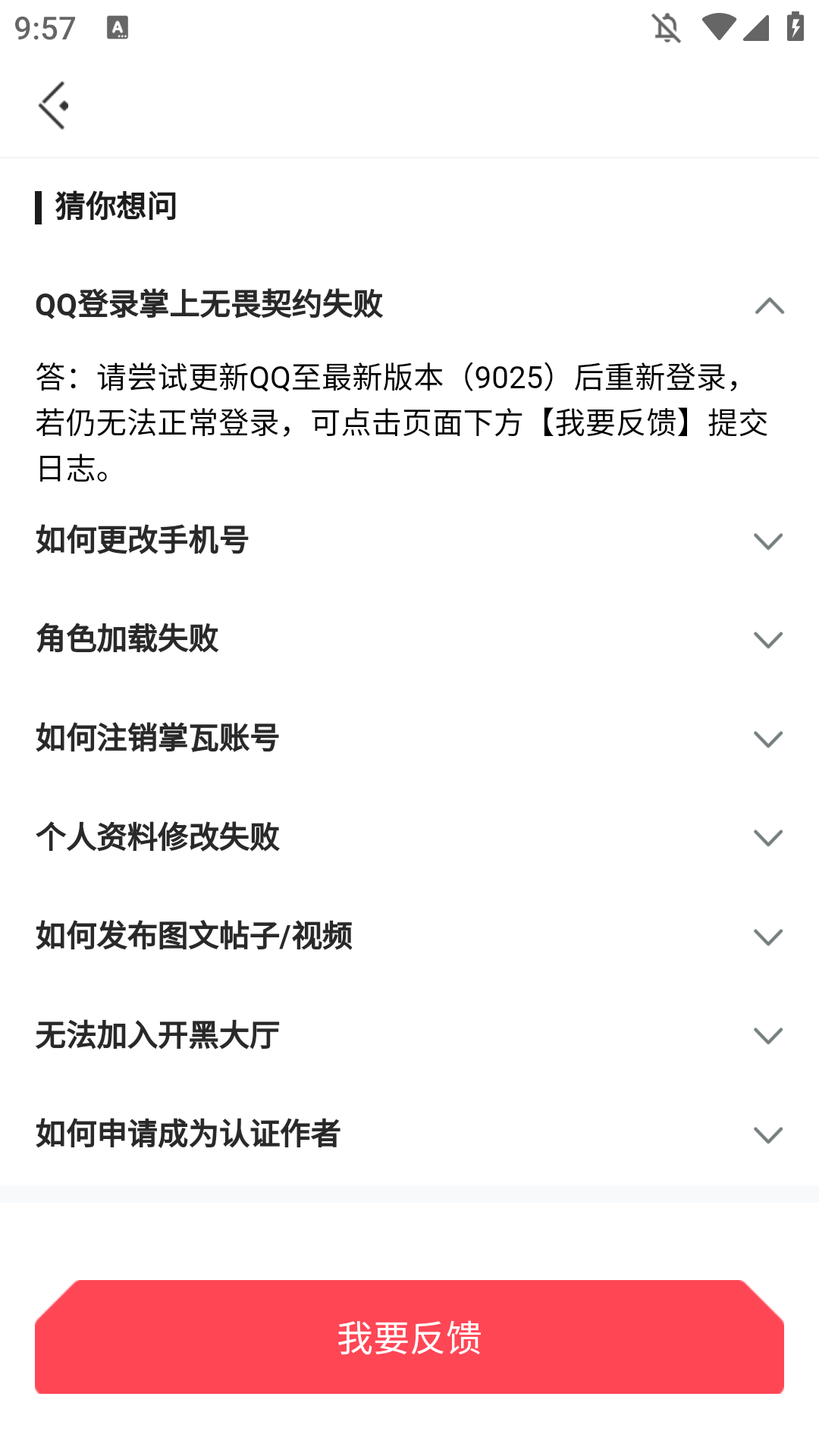Expand the 如何发布图文帖子/视频 question
This screenshot has width=819, height=1456.
click(767, 937)
